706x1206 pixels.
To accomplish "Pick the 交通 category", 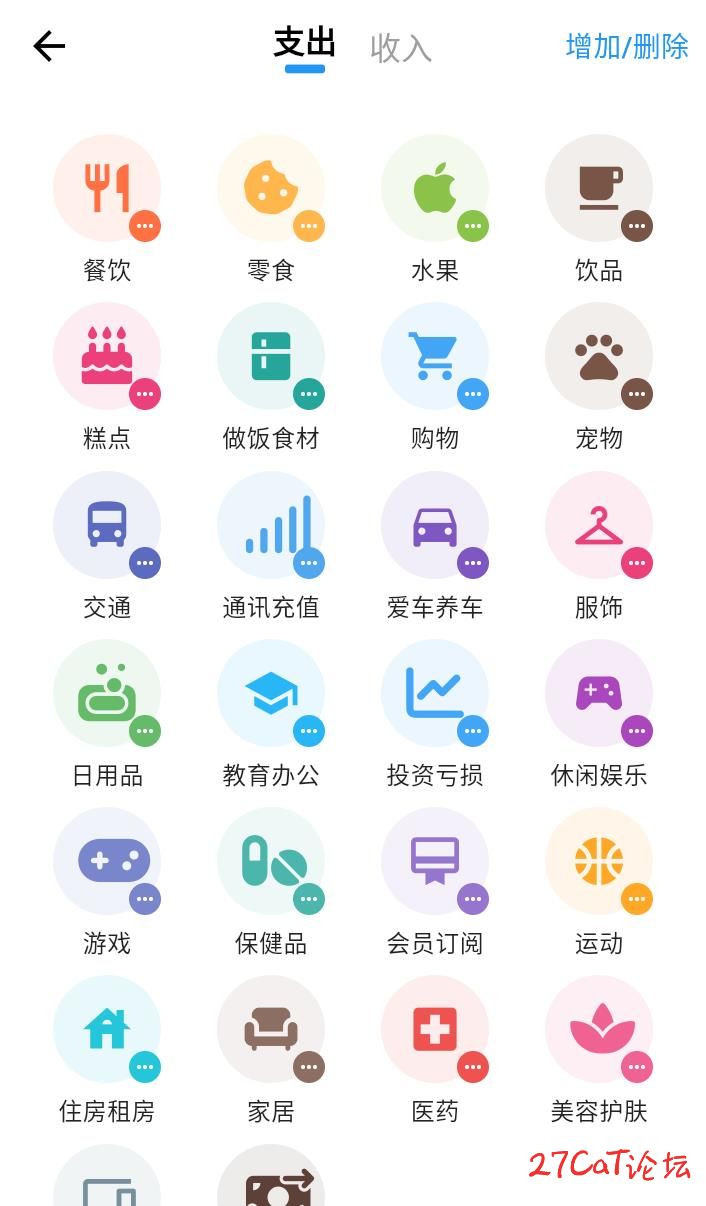I will coord(107,525).
